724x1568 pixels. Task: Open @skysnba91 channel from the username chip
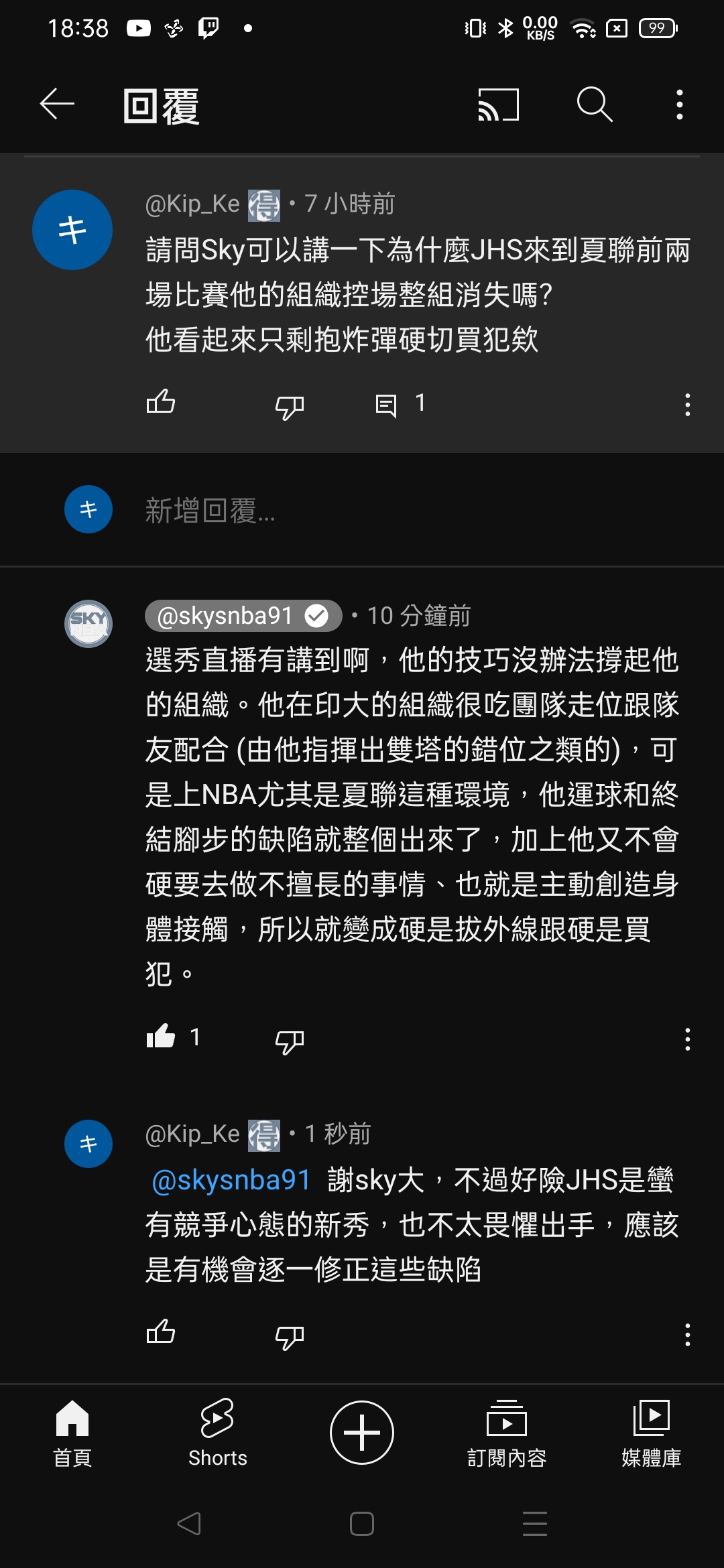coord(243,616)
